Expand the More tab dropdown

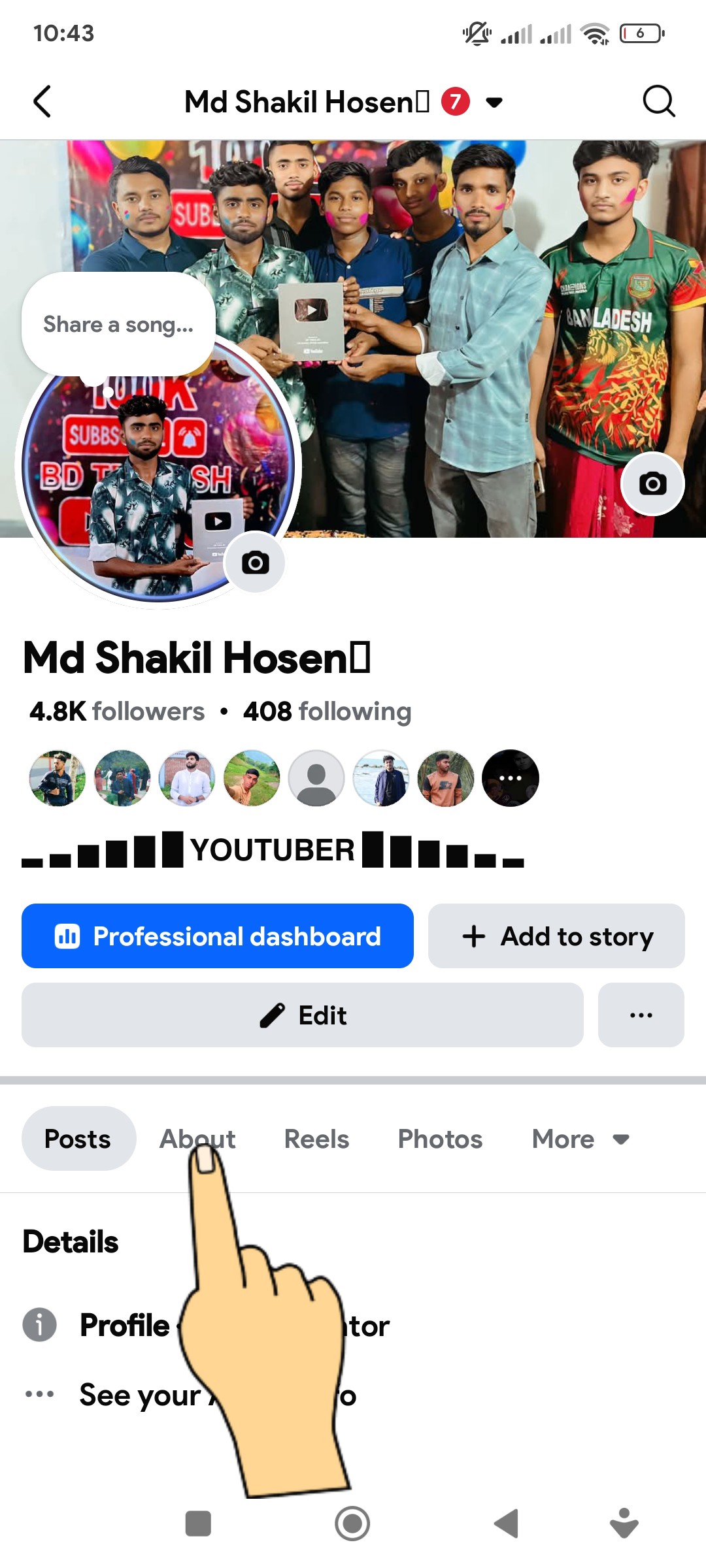click(x=580, y=1139)
